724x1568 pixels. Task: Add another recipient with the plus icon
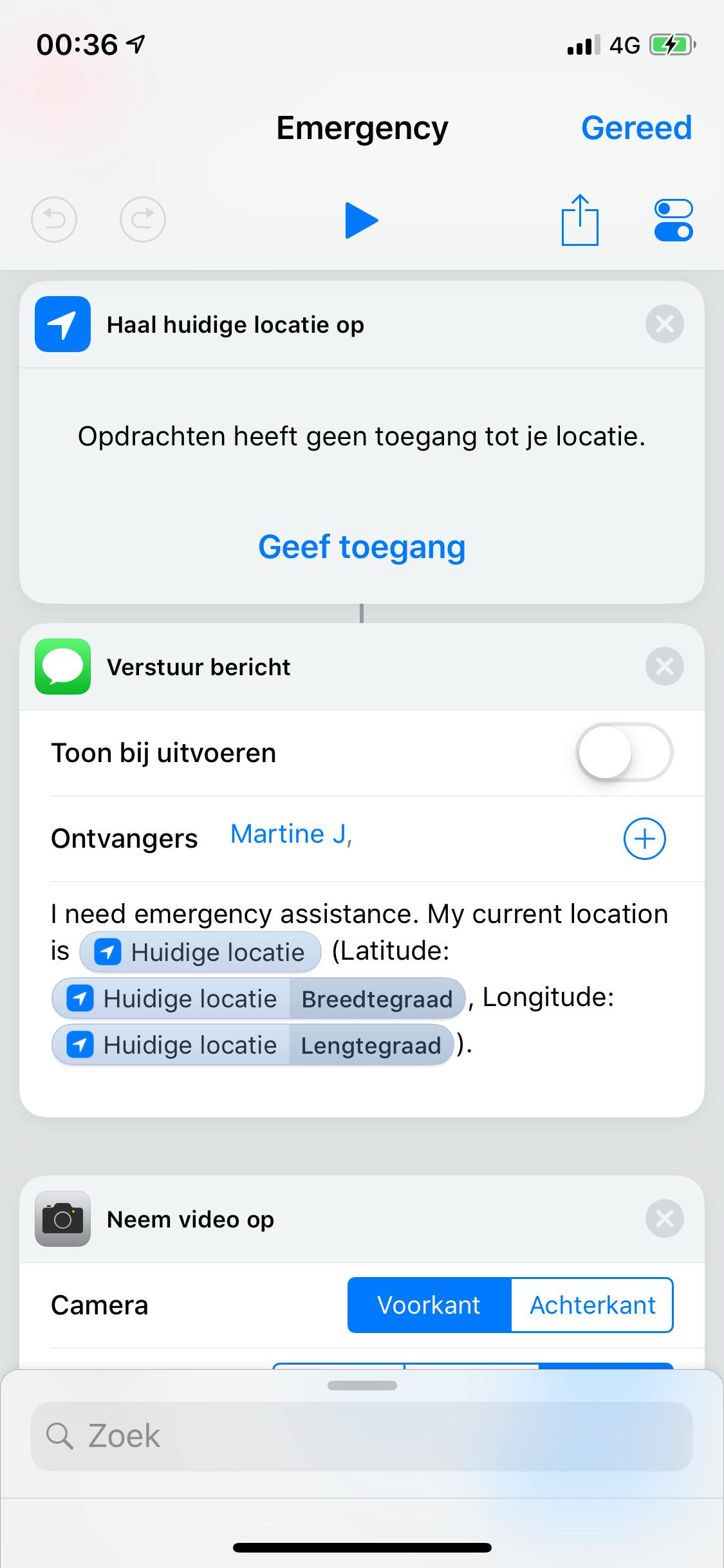click(644, 839)
